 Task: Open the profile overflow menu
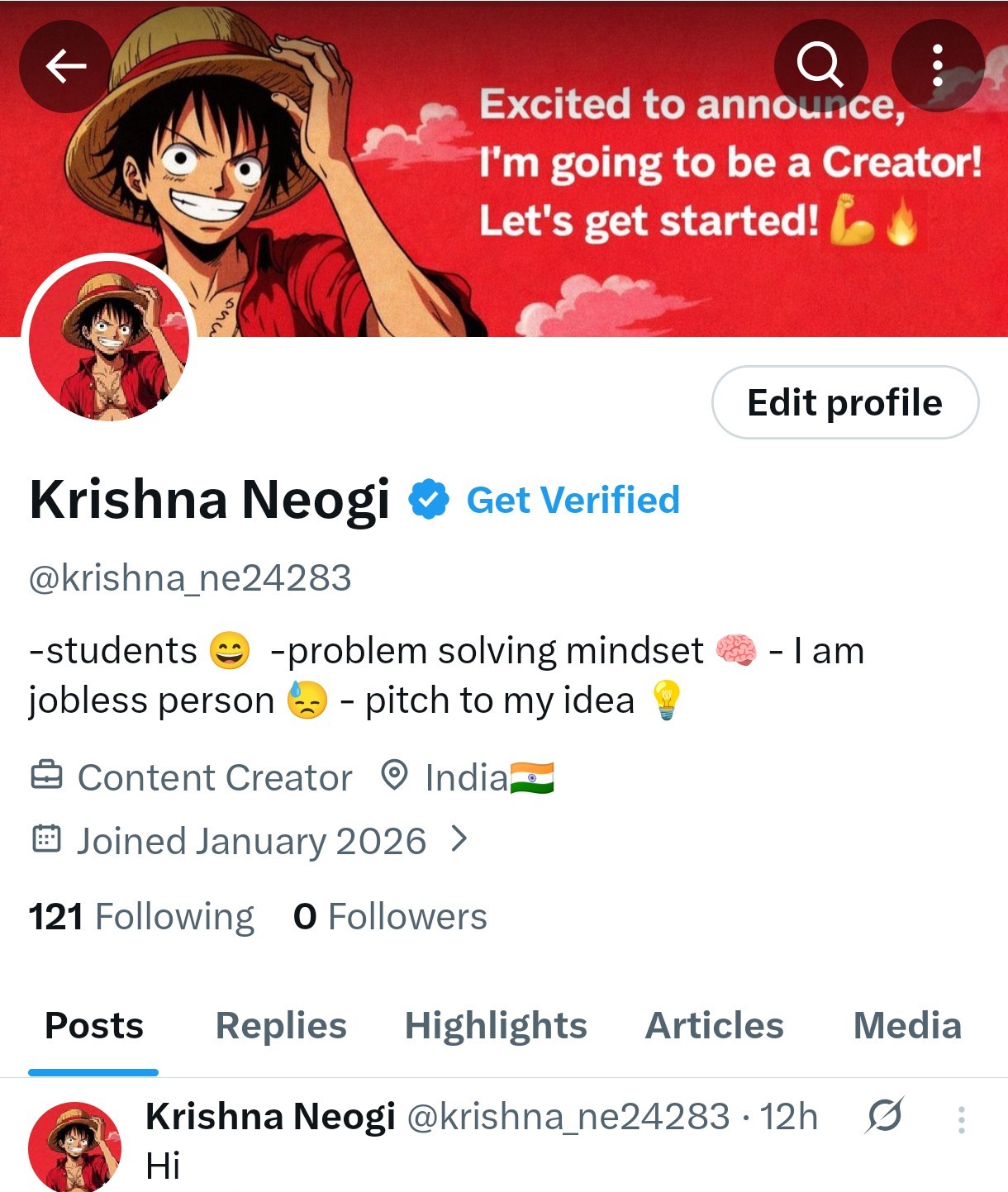[x=937, y=65]
